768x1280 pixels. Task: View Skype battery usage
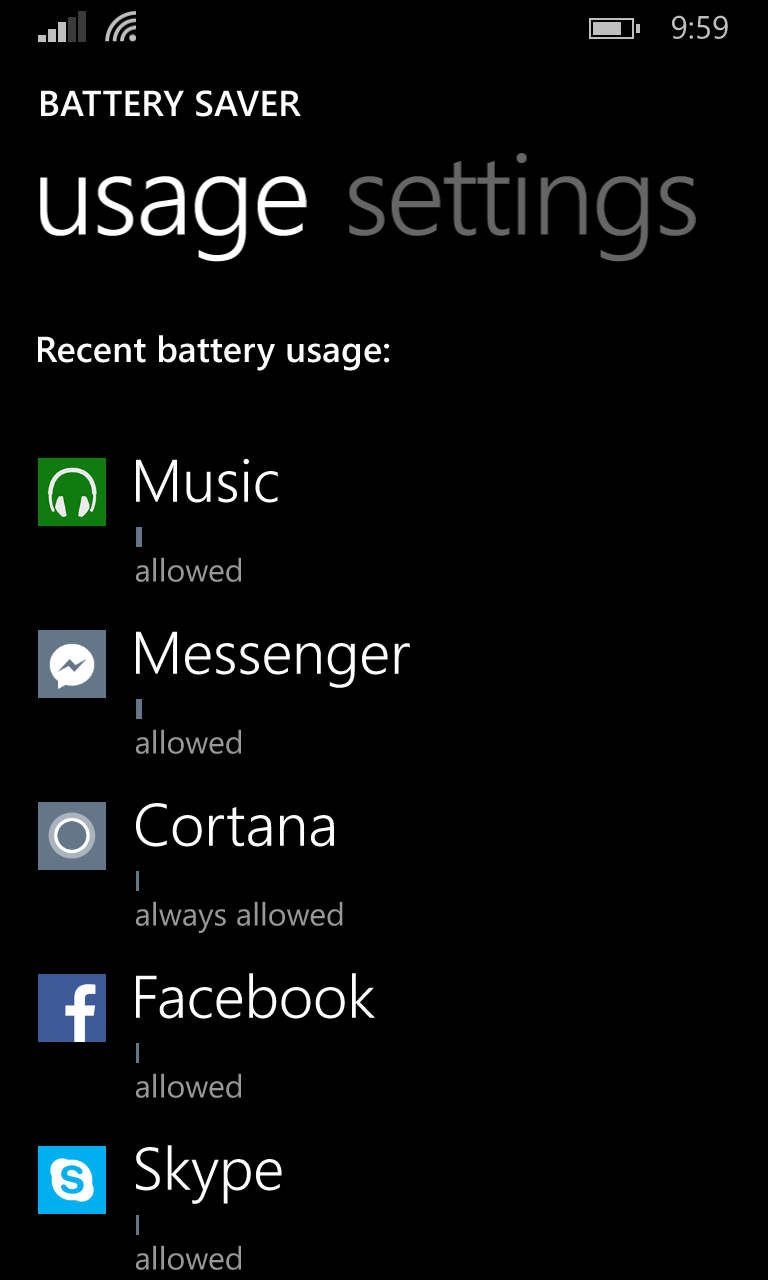pyautogui.click(x=384, y=1209)
